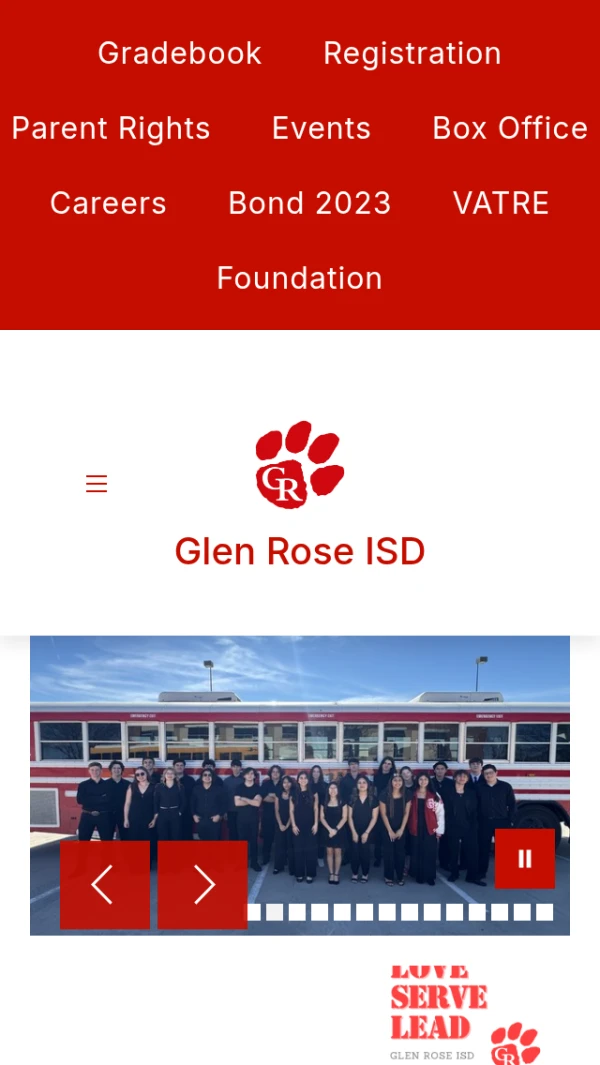Go to the Registration page

pos(412,53)
